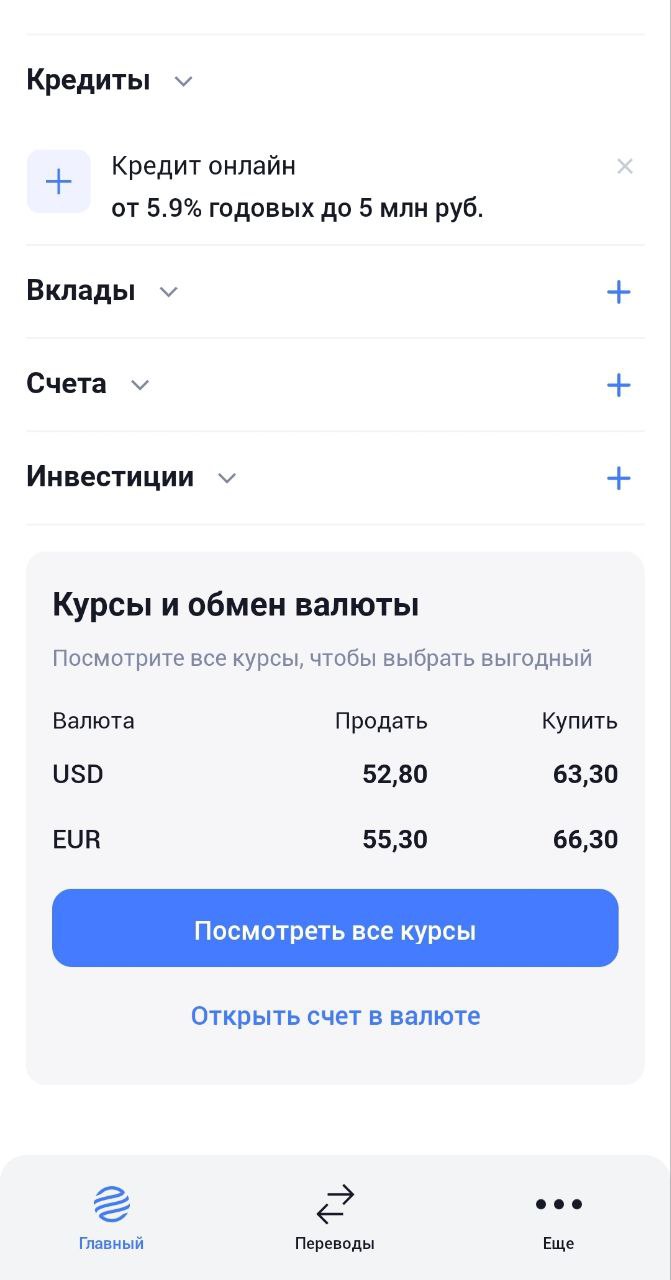Add a new deposit in Вклады

[x=619, y=292]
